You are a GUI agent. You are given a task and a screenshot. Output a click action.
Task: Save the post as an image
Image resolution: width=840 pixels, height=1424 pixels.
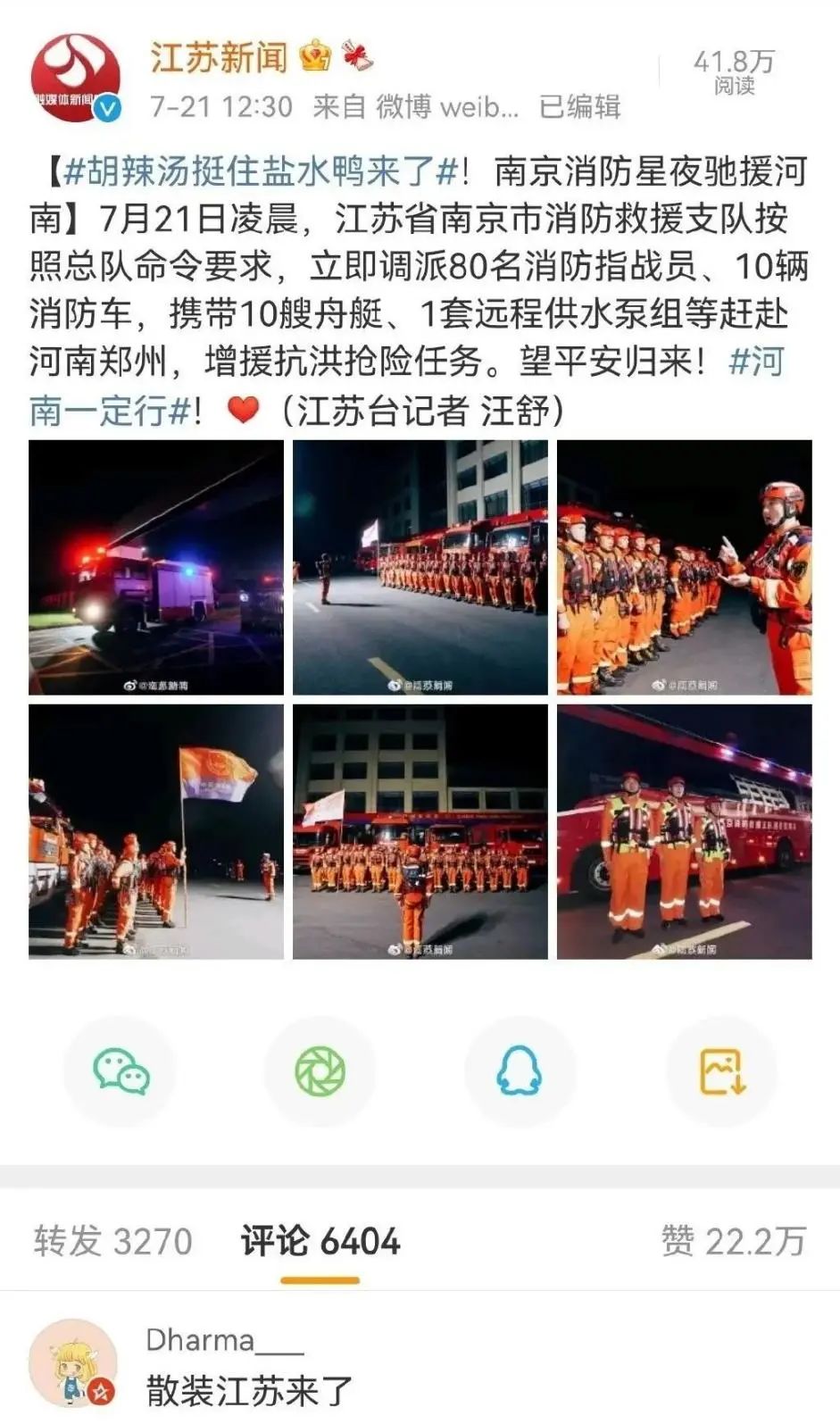721,1071
